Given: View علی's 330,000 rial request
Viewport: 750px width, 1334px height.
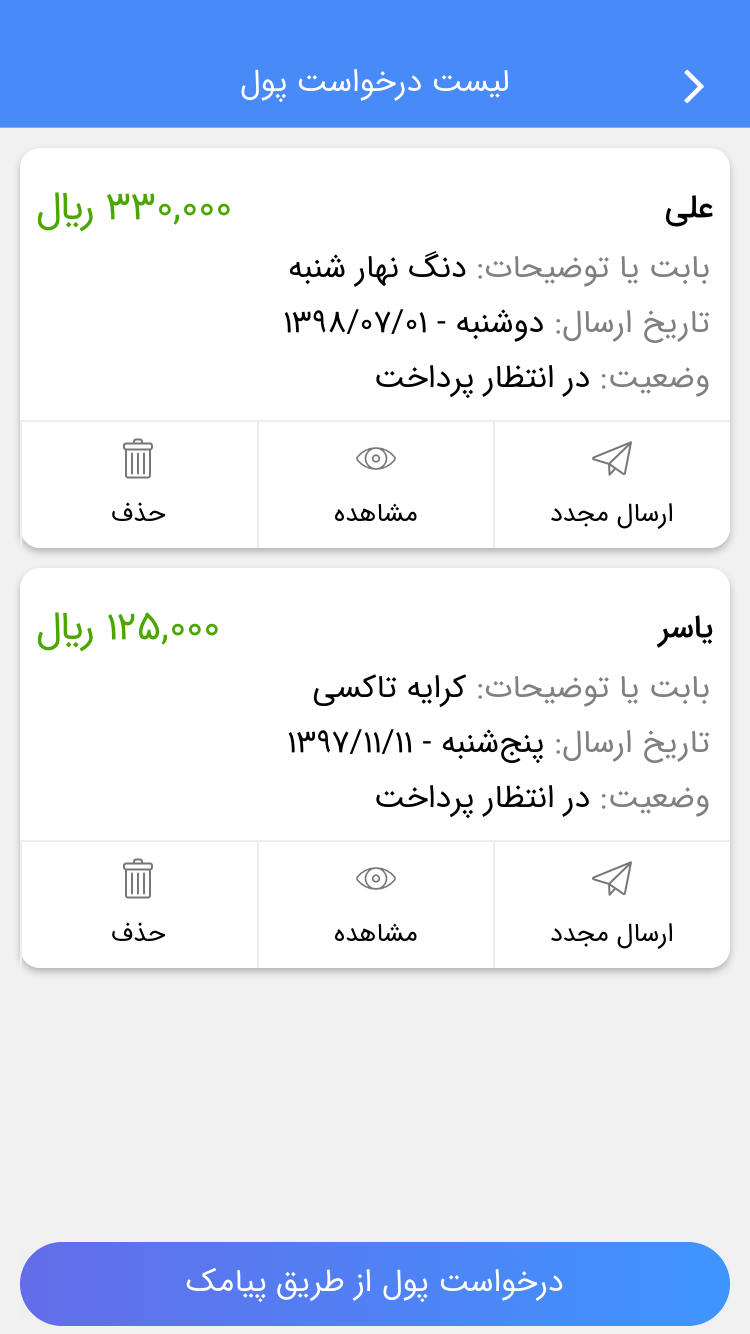Looking at the screenshot, I should (x=376, y=485).
